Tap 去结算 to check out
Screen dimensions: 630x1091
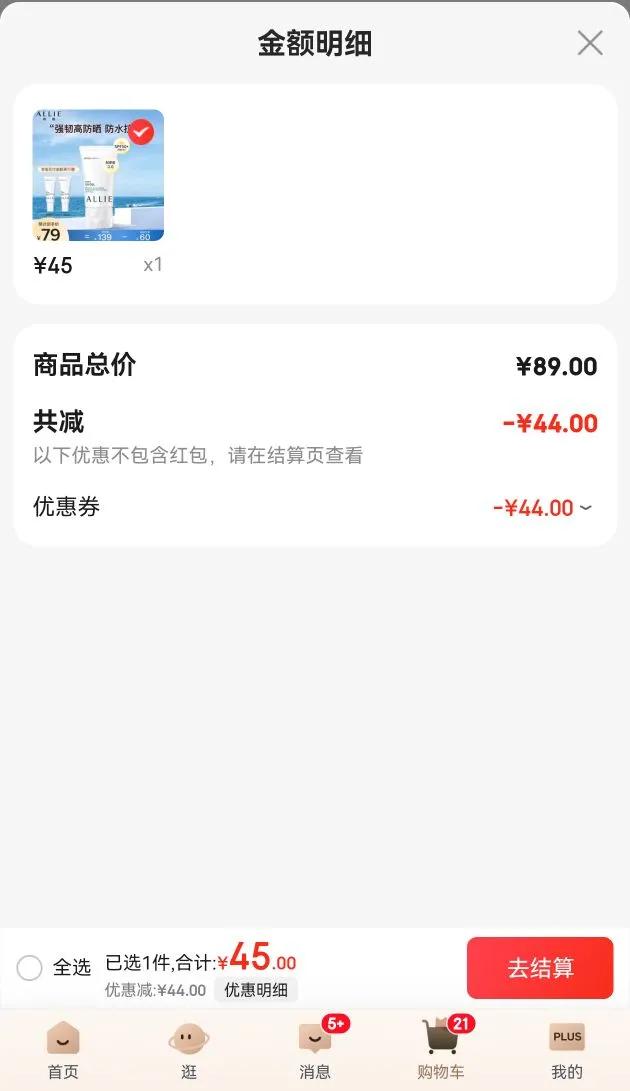coord(540,968)
